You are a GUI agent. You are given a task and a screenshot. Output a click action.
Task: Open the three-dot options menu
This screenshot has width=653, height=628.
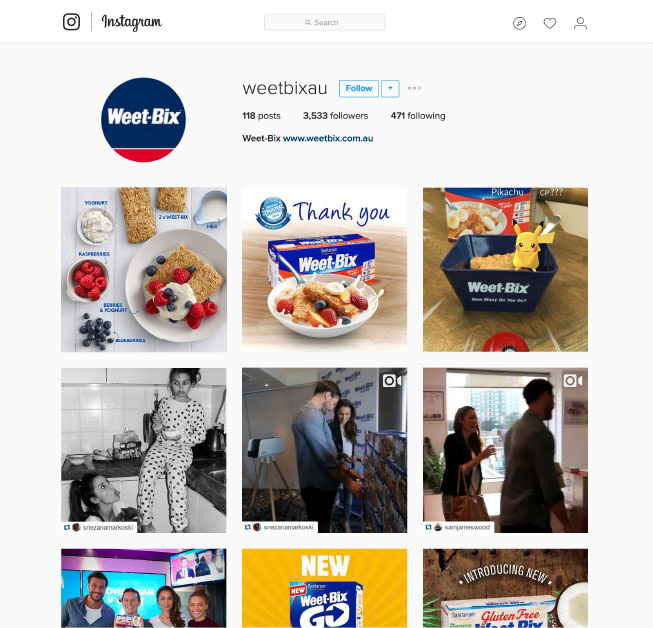pos(415,88)
